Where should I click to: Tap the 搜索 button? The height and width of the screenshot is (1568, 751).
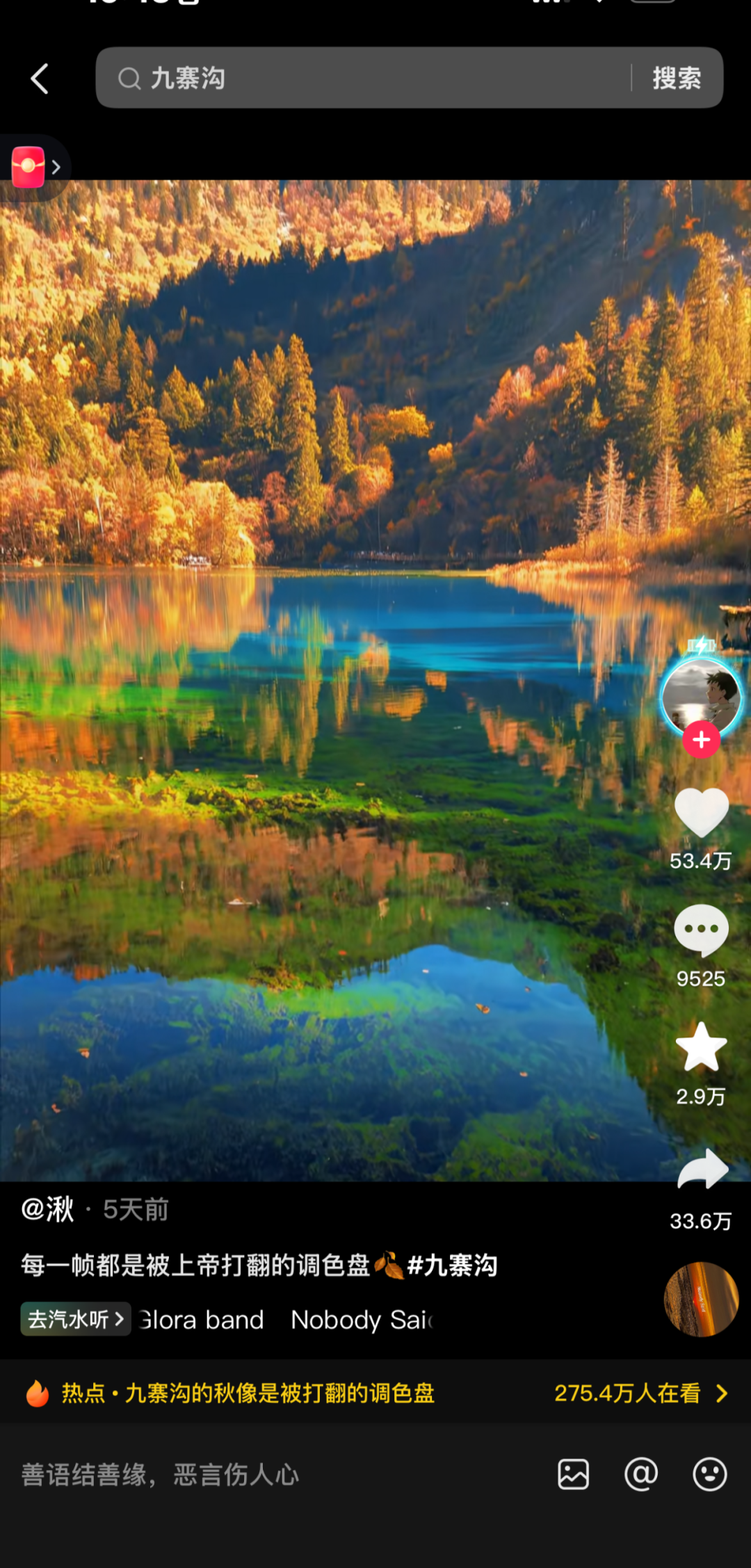(x=676, y=78)
